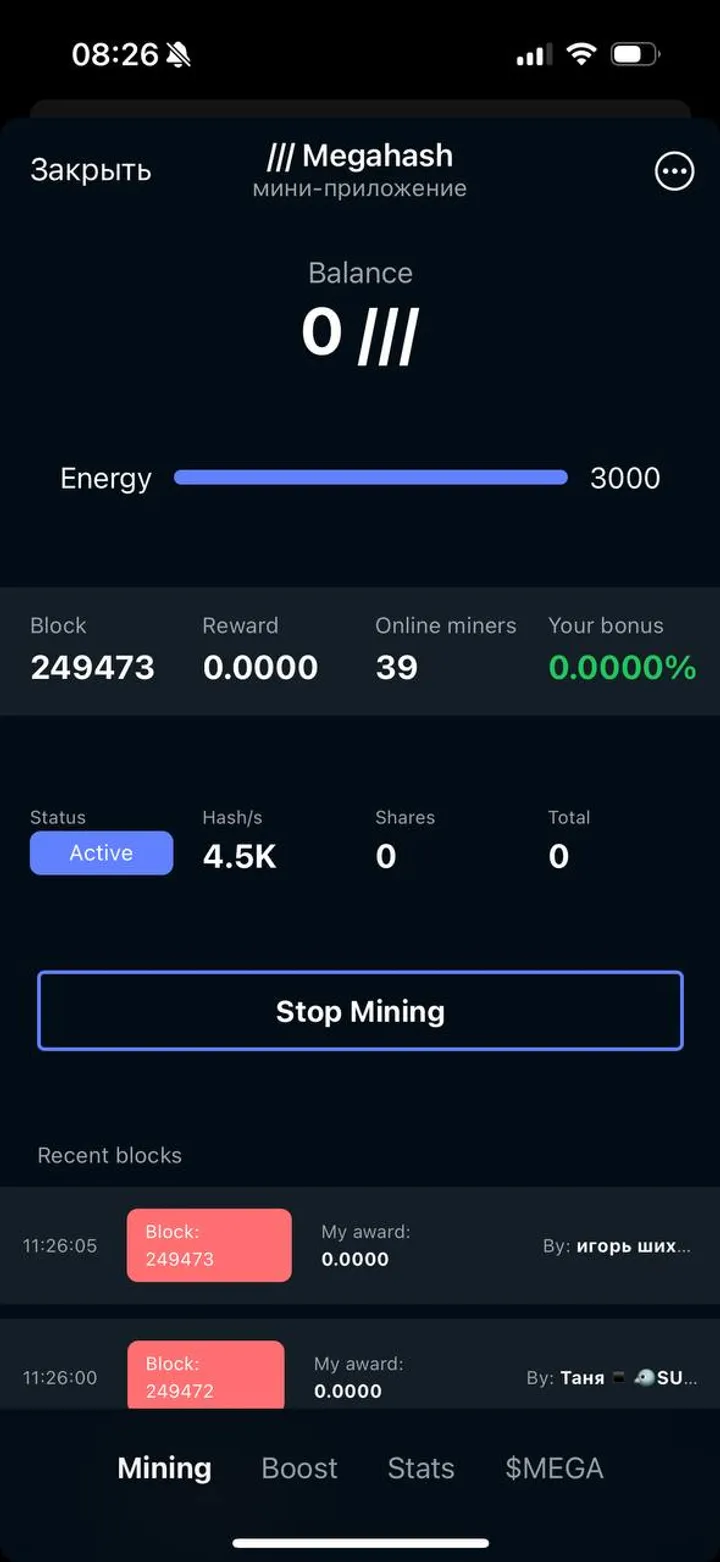
Task: Switch to the Boost tab
Action: click(299, 1467)
